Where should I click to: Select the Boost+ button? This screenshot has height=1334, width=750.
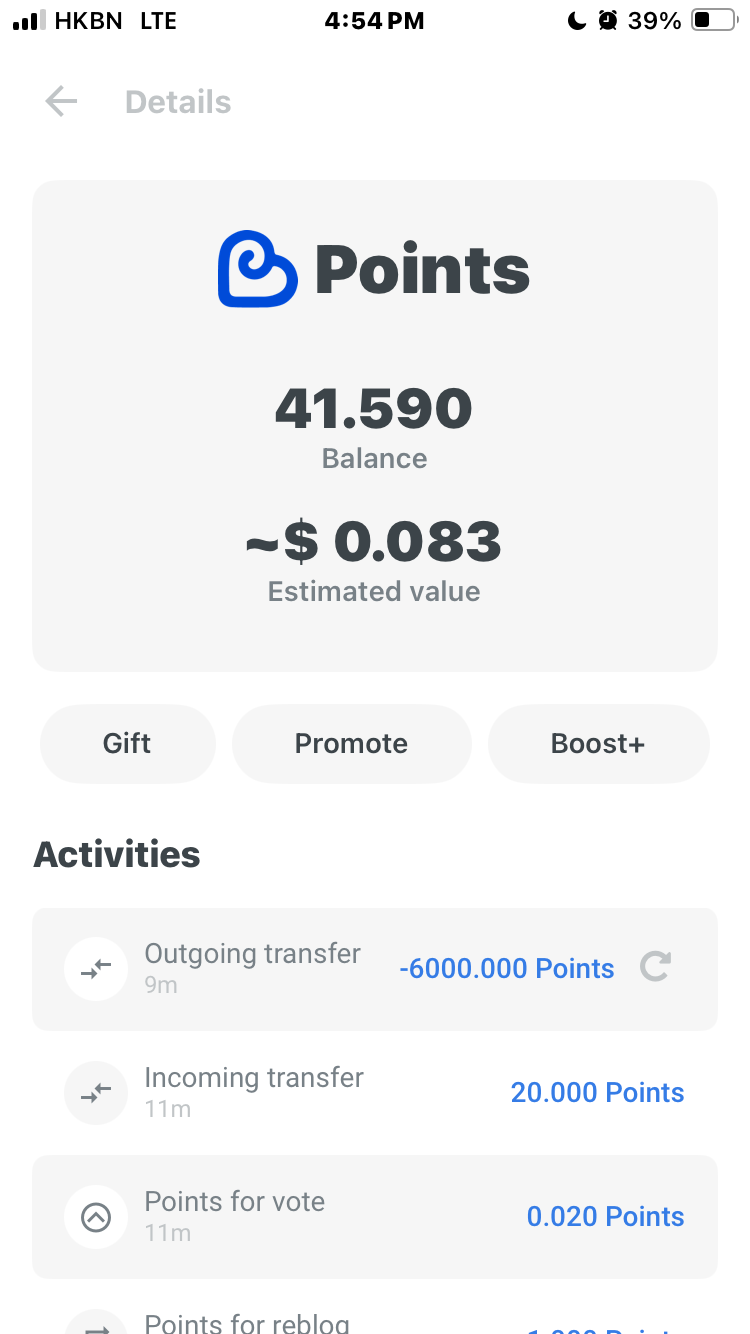tap(598, 743)
